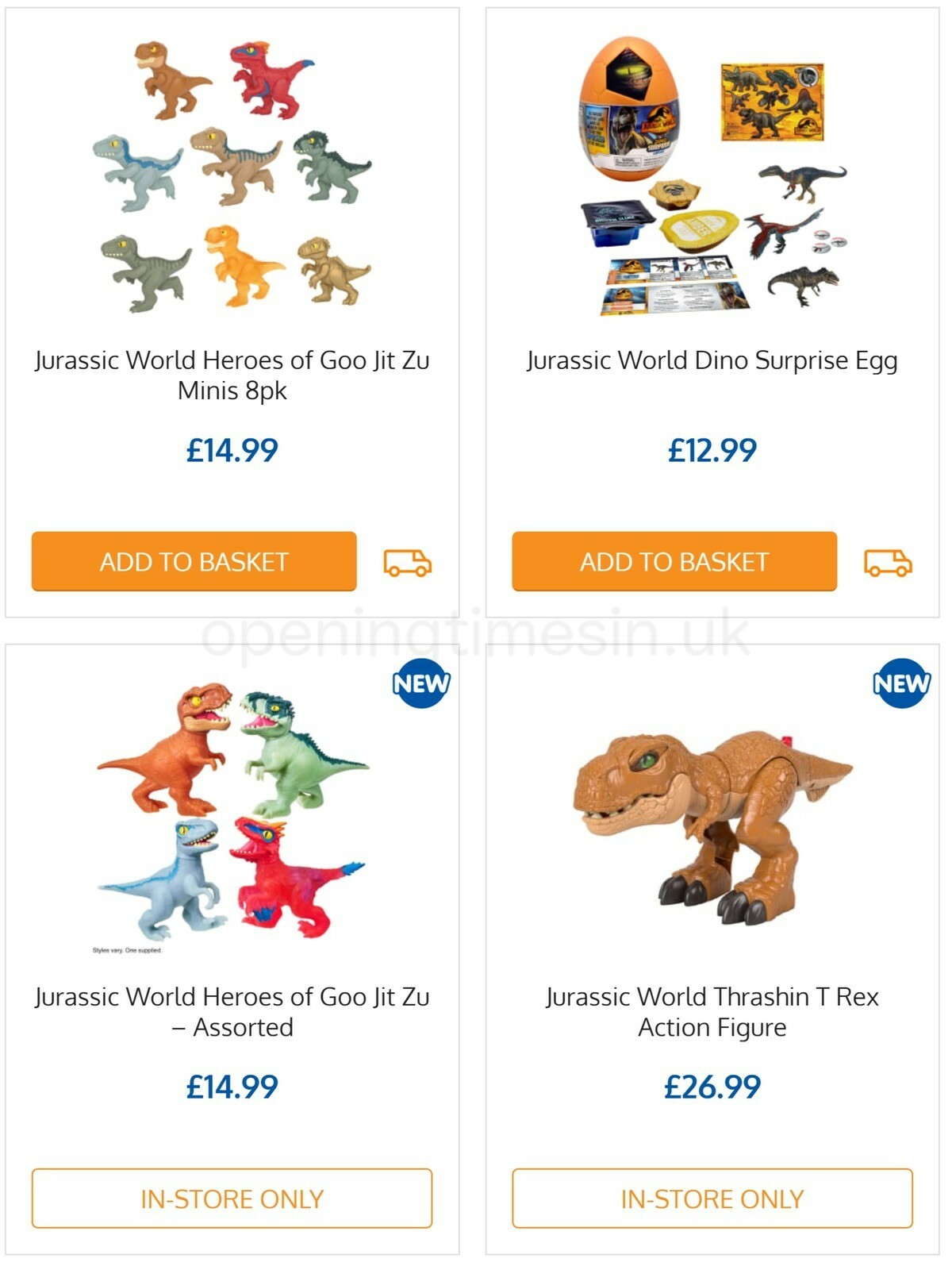Select the van icon beside the first Add to Basket
This screenshot has width=952, height=1266.
pos(407,564)
